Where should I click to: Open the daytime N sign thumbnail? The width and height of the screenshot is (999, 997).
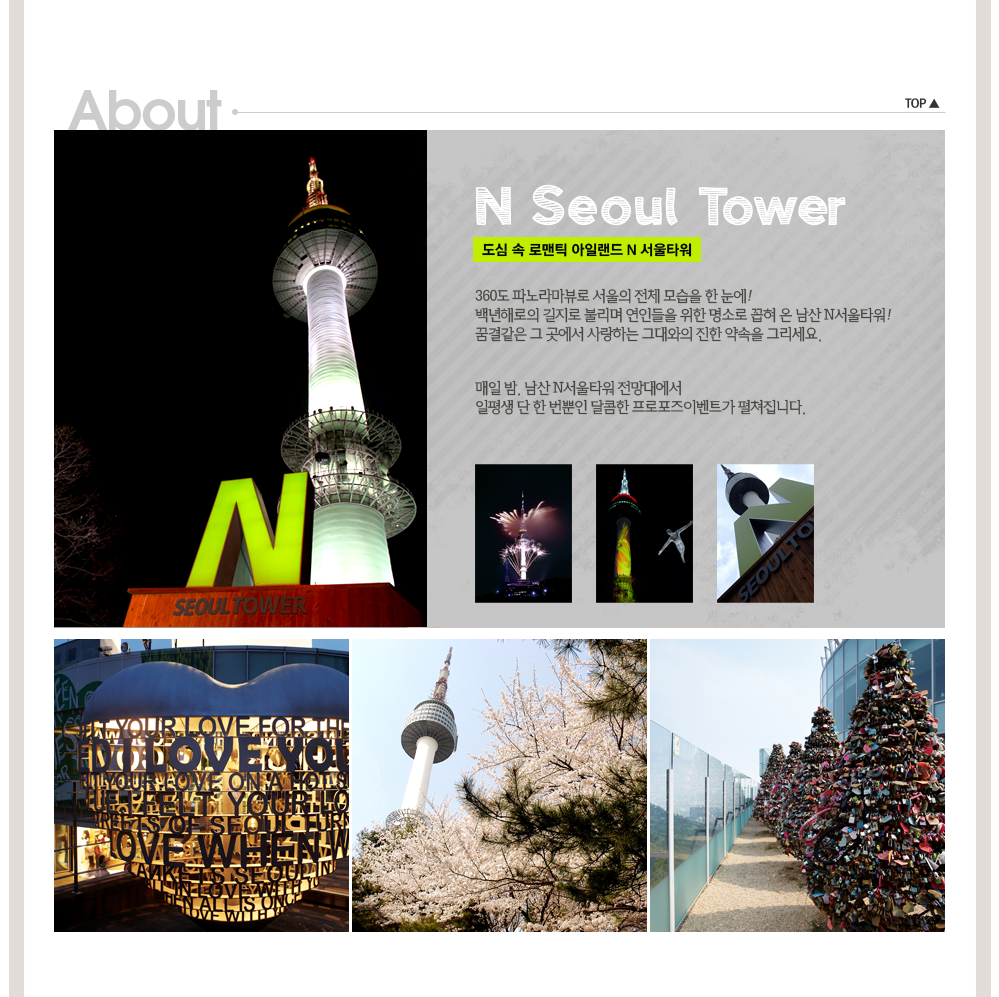765,533
